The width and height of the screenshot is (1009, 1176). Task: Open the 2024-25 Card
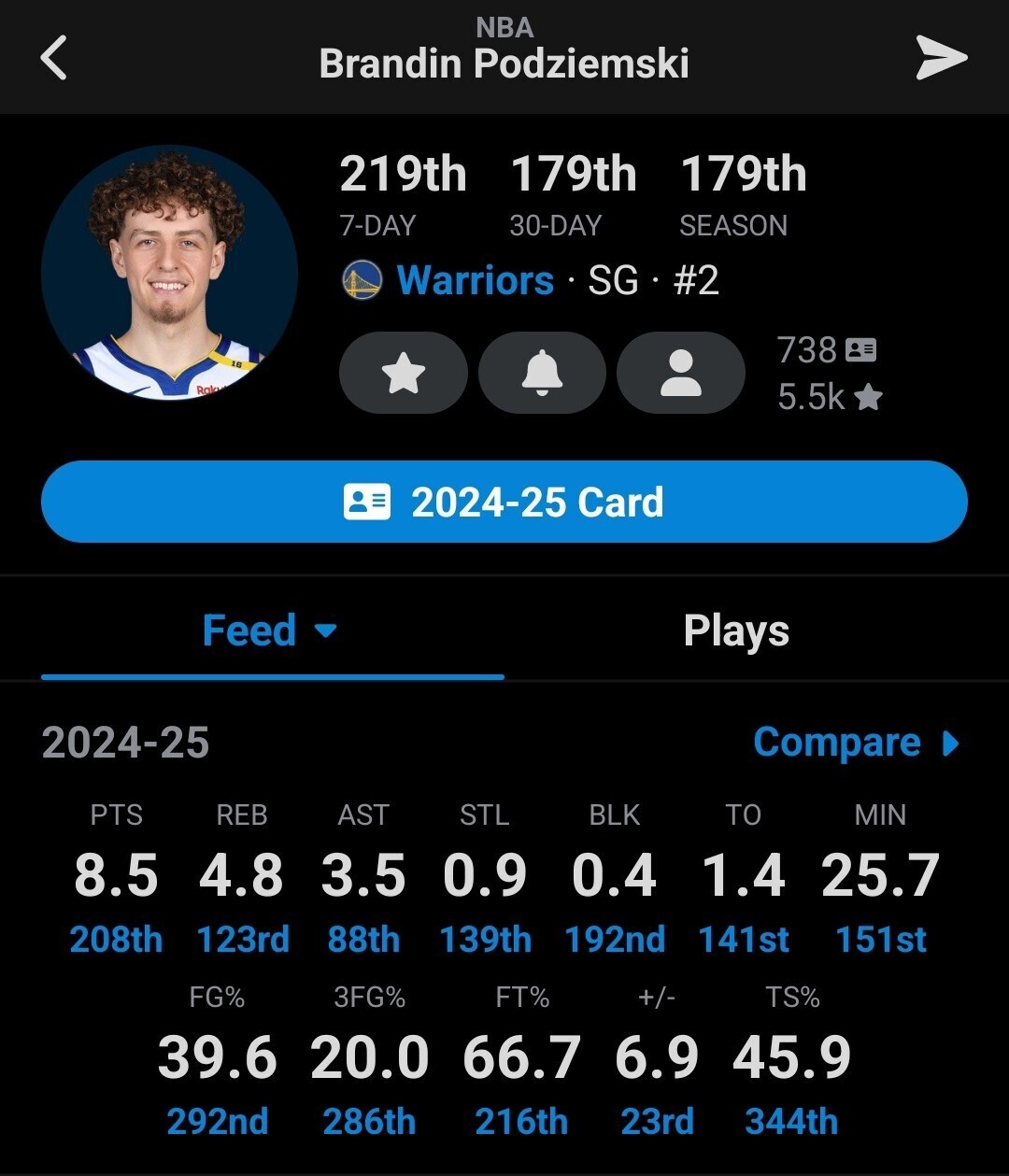[x=504, y=502]
